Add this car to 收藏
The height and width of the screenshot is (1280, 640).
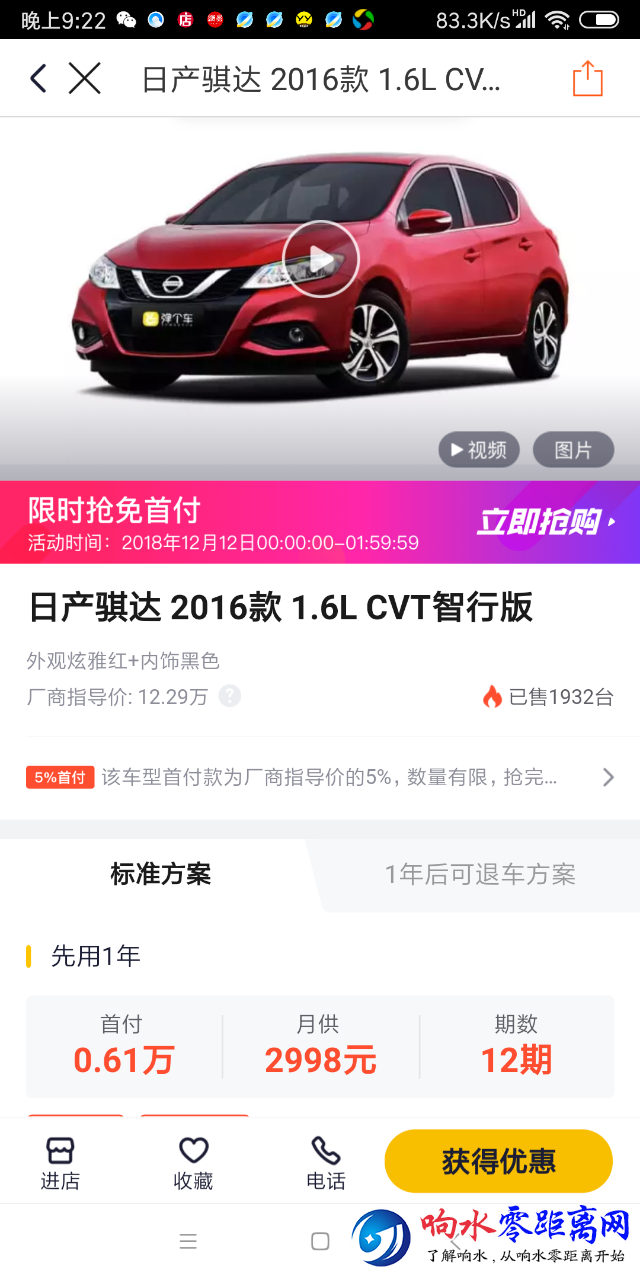(193, 1163)
